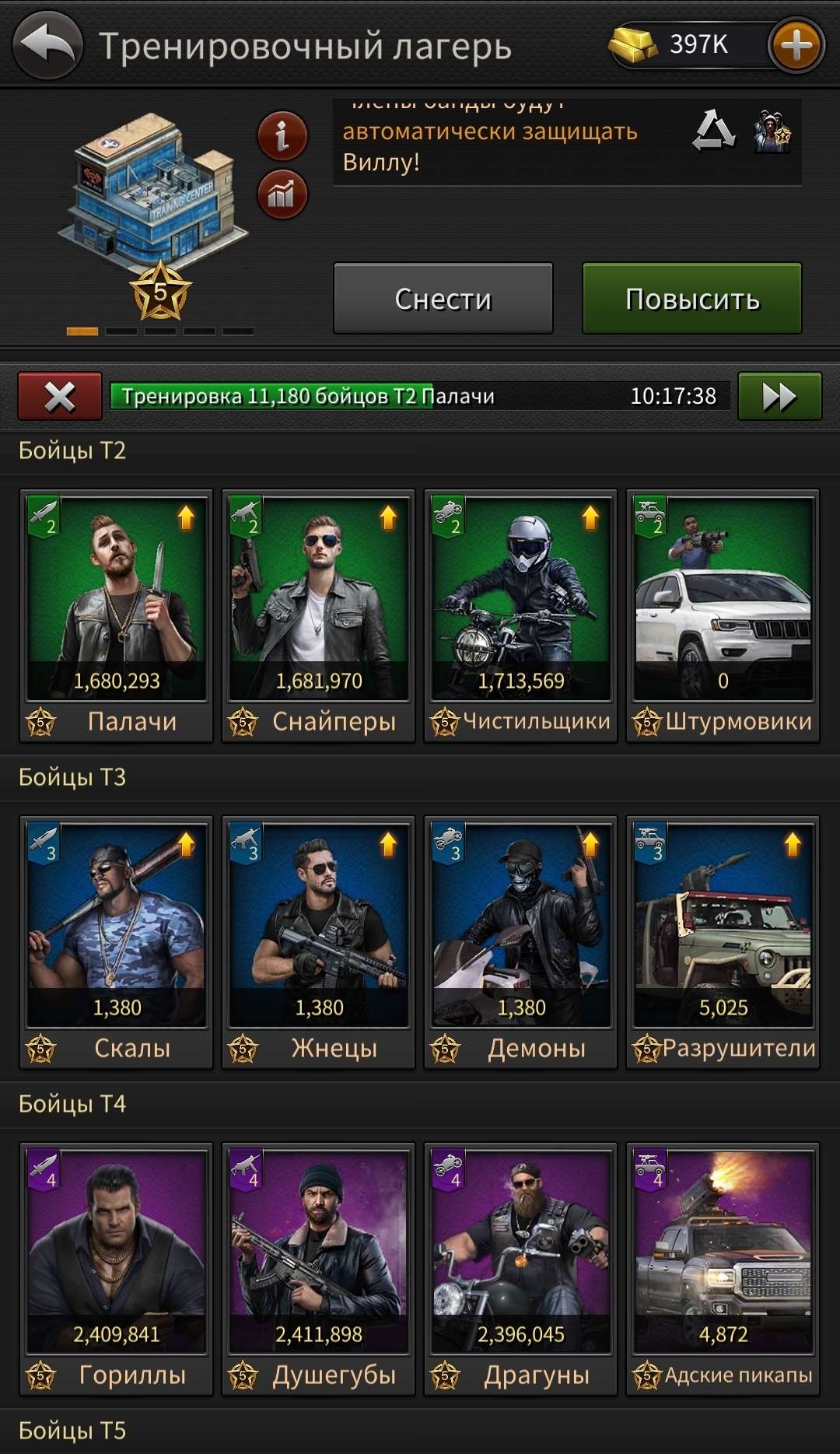This screenshot has width=840, height=1454.
Task: Open the building info icon
Action: (282, 136)
